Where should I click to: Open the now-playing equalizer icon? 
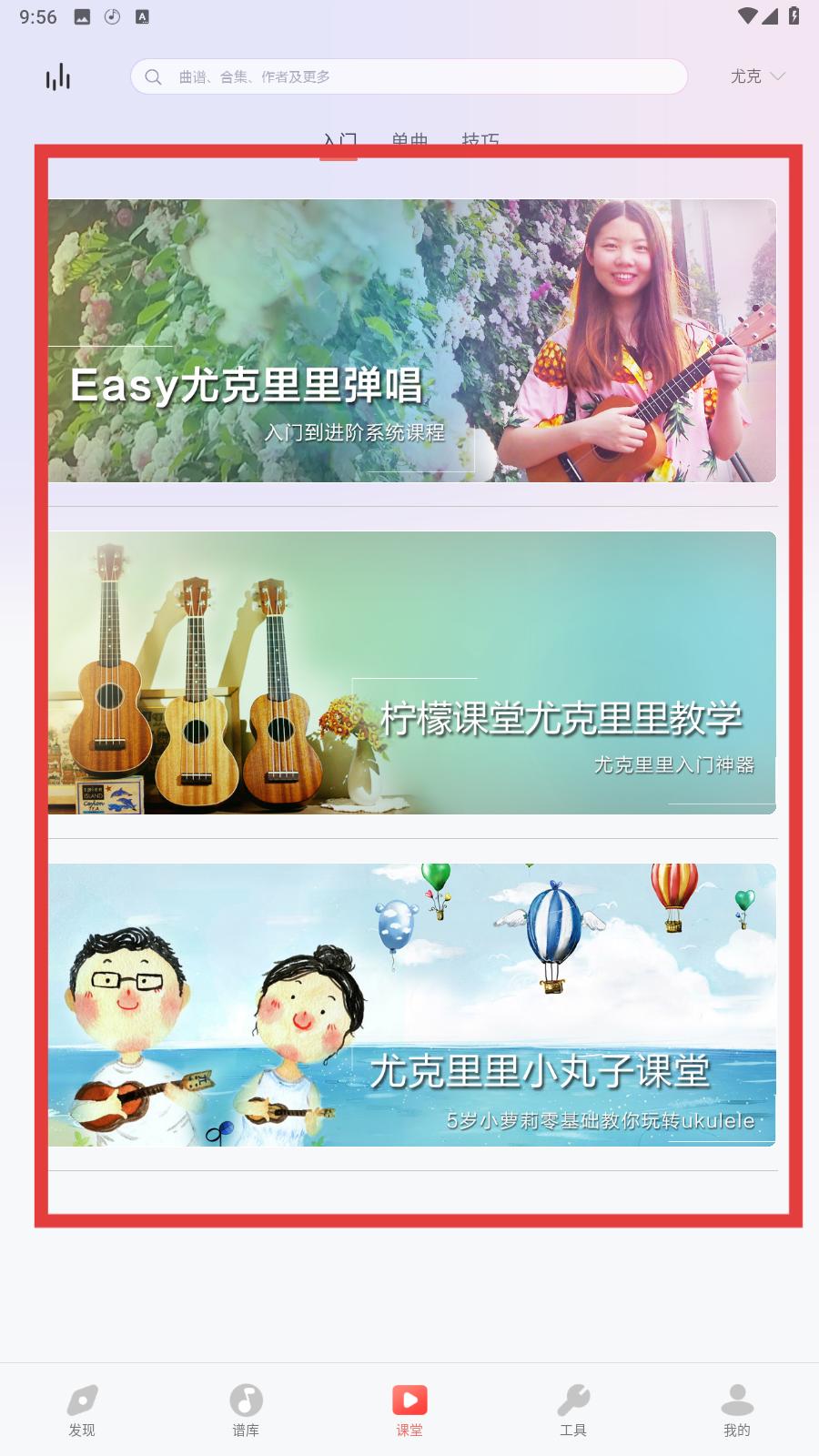(58, 76)
